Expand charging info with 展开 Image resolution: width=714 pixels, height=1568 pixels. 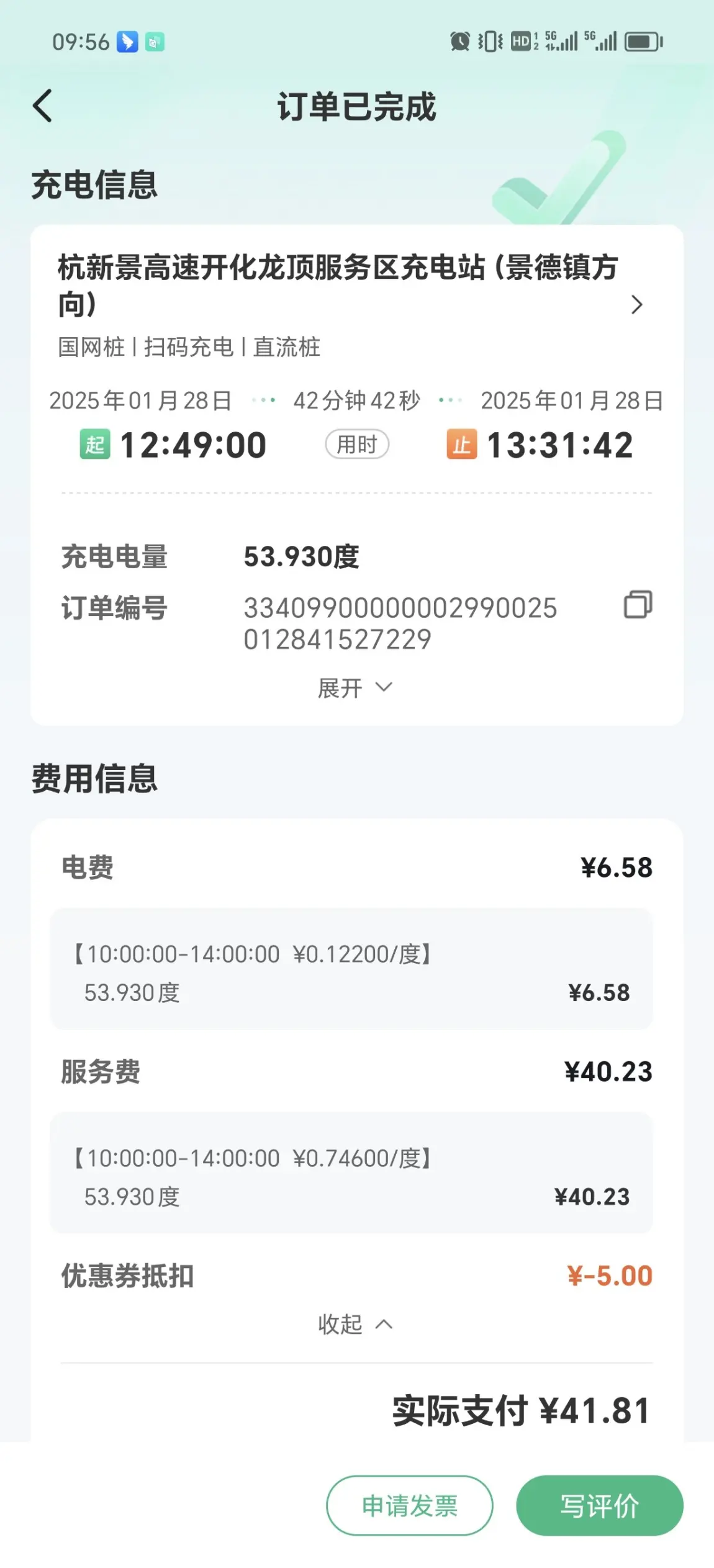tap(355, 687)
